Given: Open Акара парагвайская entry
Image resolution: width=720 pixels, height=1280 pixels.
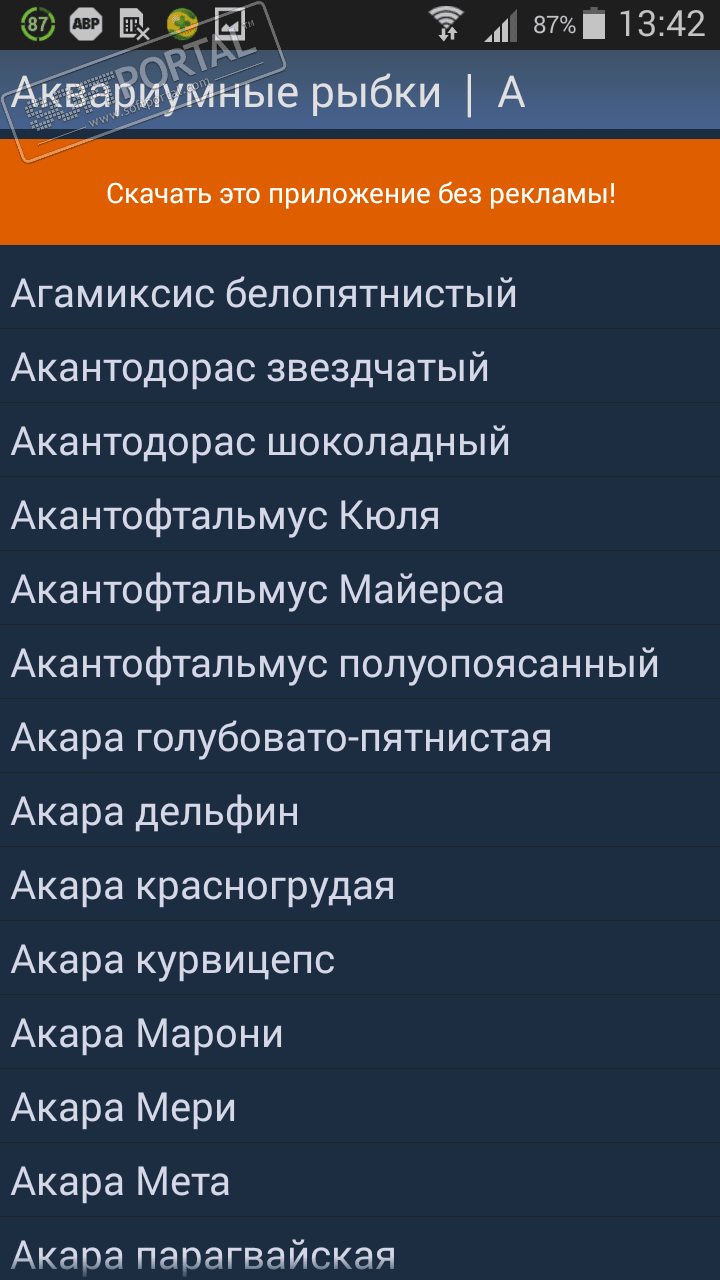Looking at the screenshot, I should point(203,1254).
